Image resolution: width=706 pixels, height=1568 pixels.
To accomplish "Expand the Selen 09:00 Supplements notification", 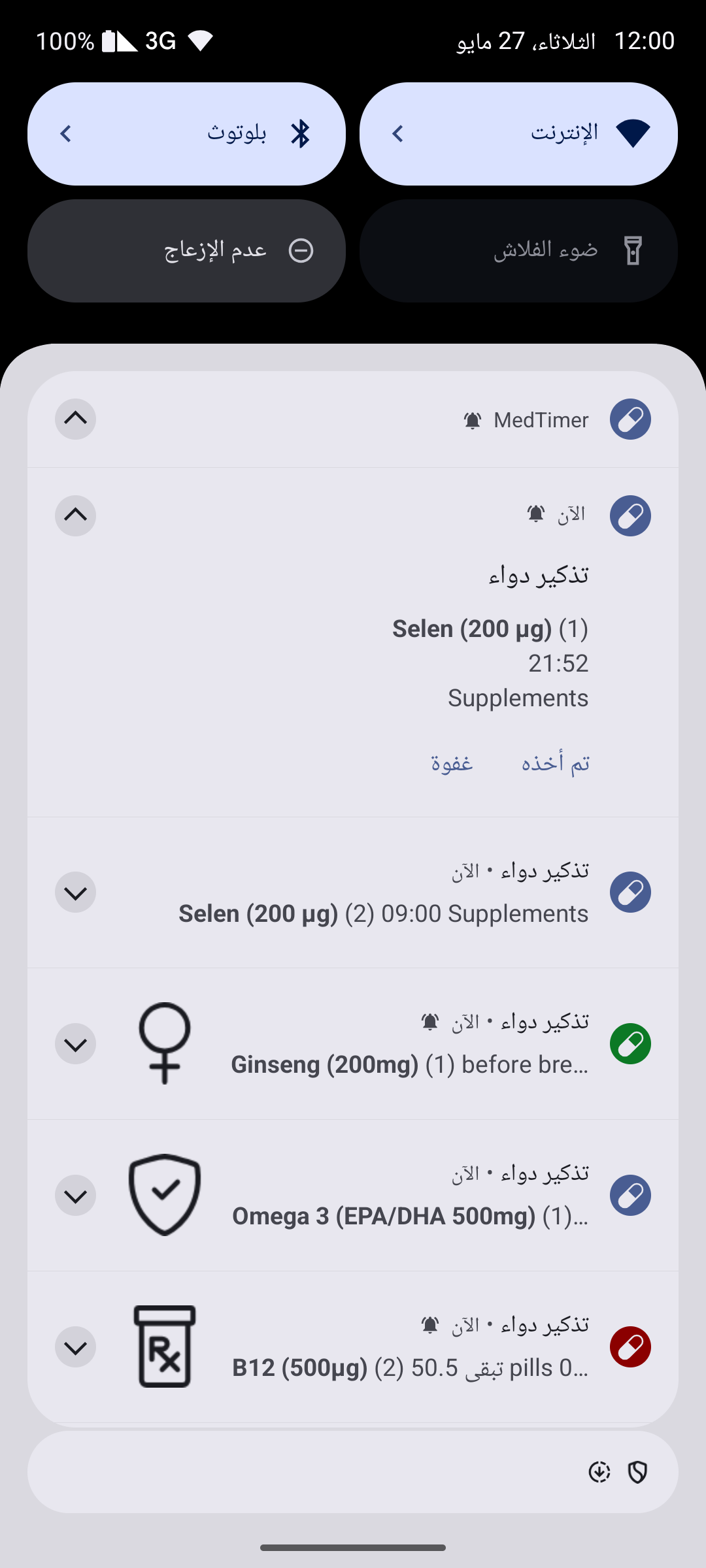I will click(x=75, y=892).
